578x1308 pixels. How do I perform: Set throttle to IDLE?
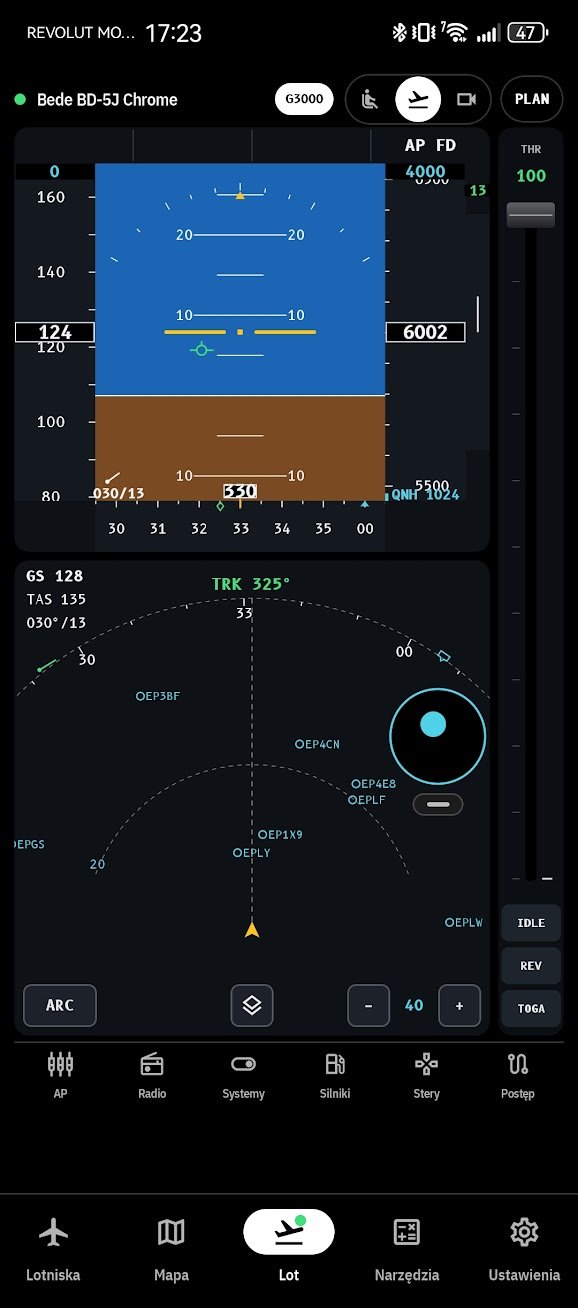click(x=531, y=923)
